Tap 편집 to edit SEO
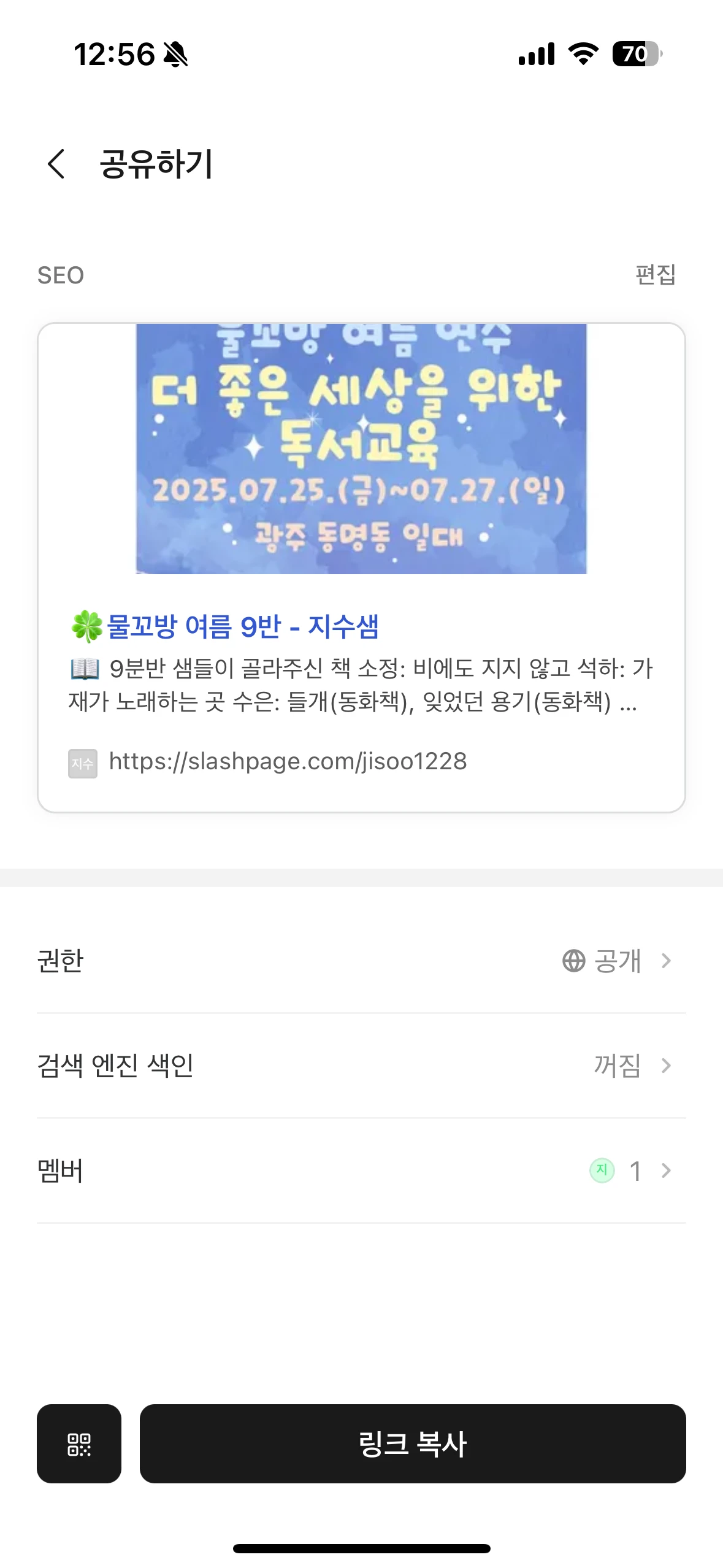 point(655,275)
